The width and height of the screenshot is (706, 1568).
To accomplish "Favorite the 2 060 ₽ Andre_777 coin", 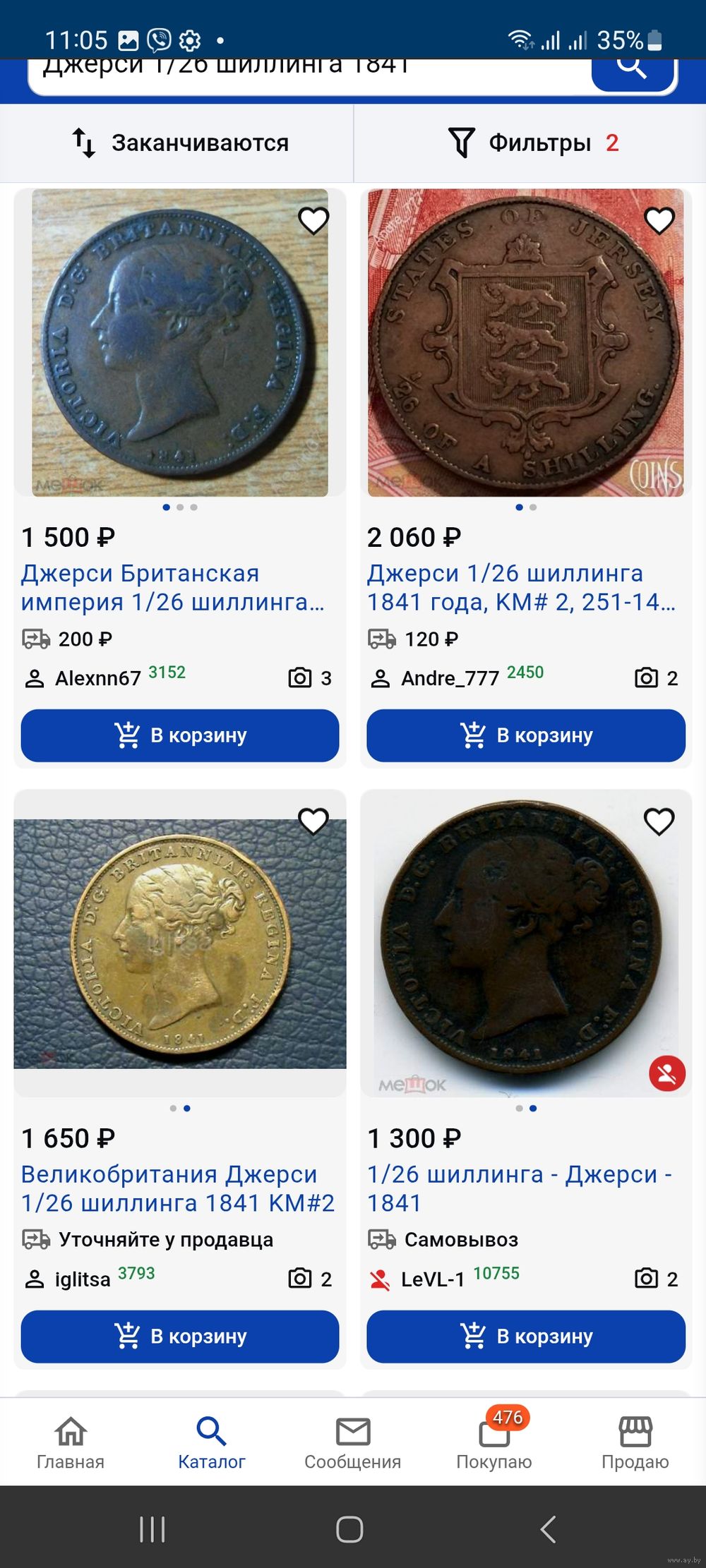I will (659, 221).
